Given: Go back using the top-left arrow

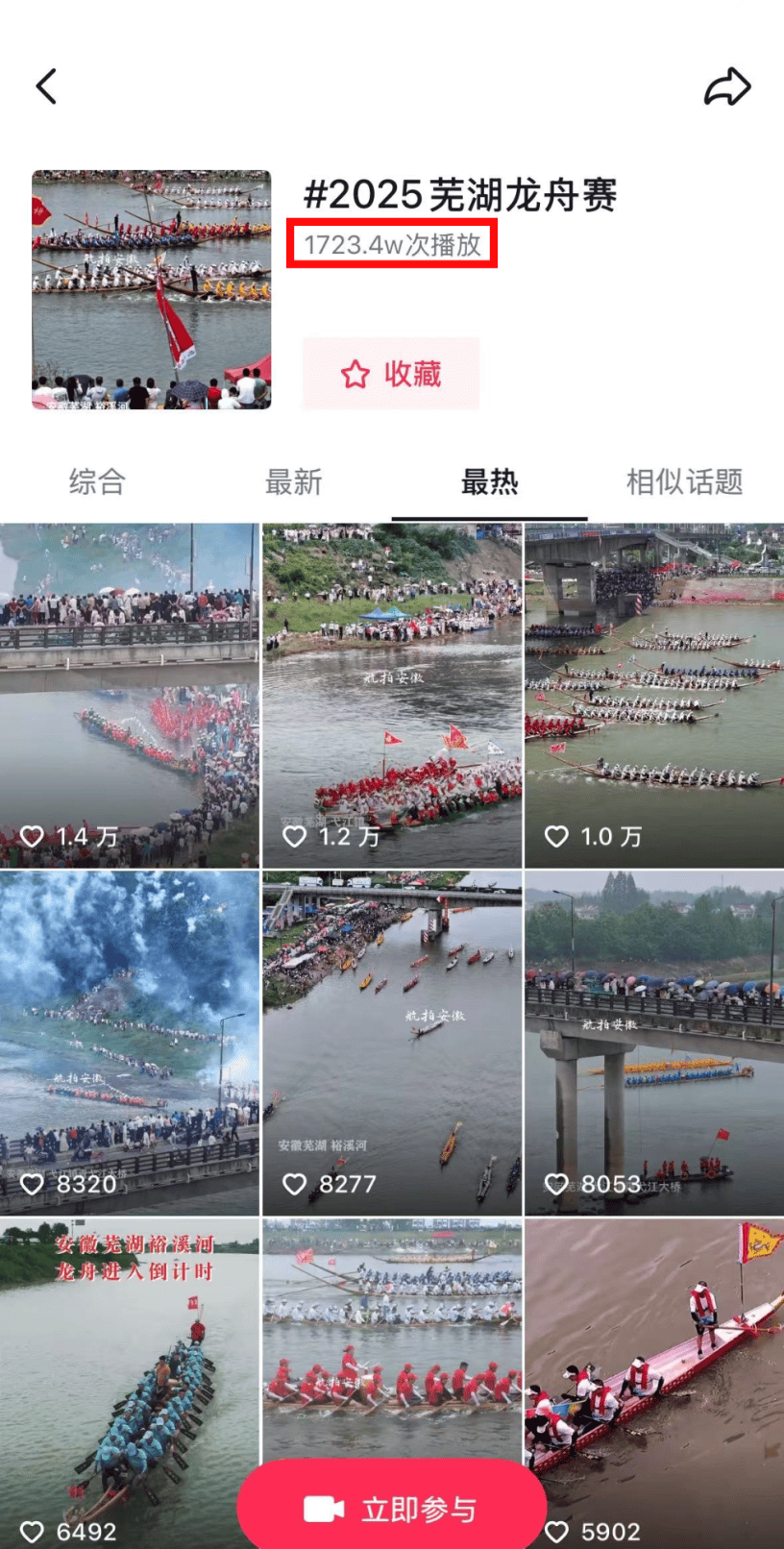Looking at the screenshot, I should (x=46, y=86).
